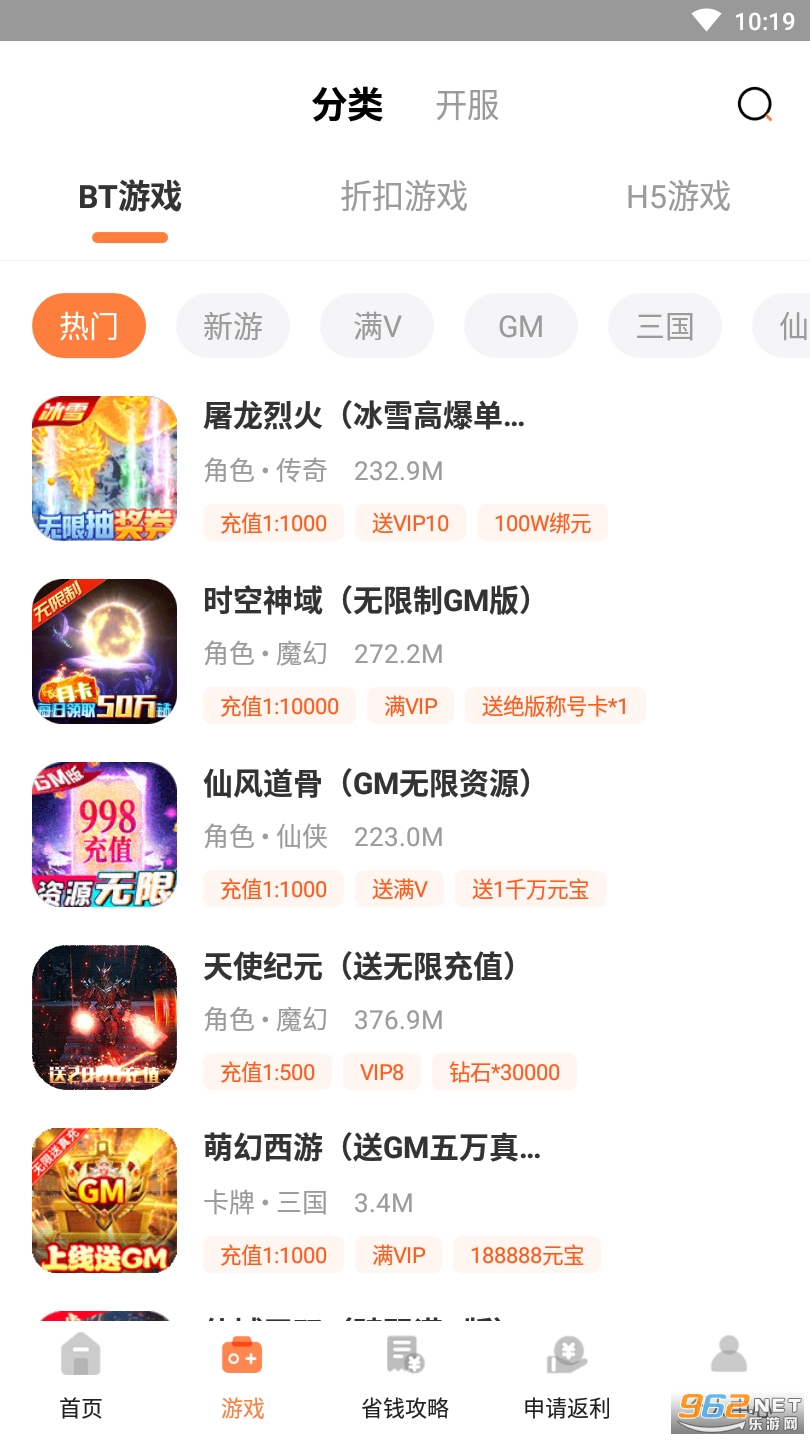Switch to the 开服 tab
This screenshot has height=1440, width=810.
point(467,105)
